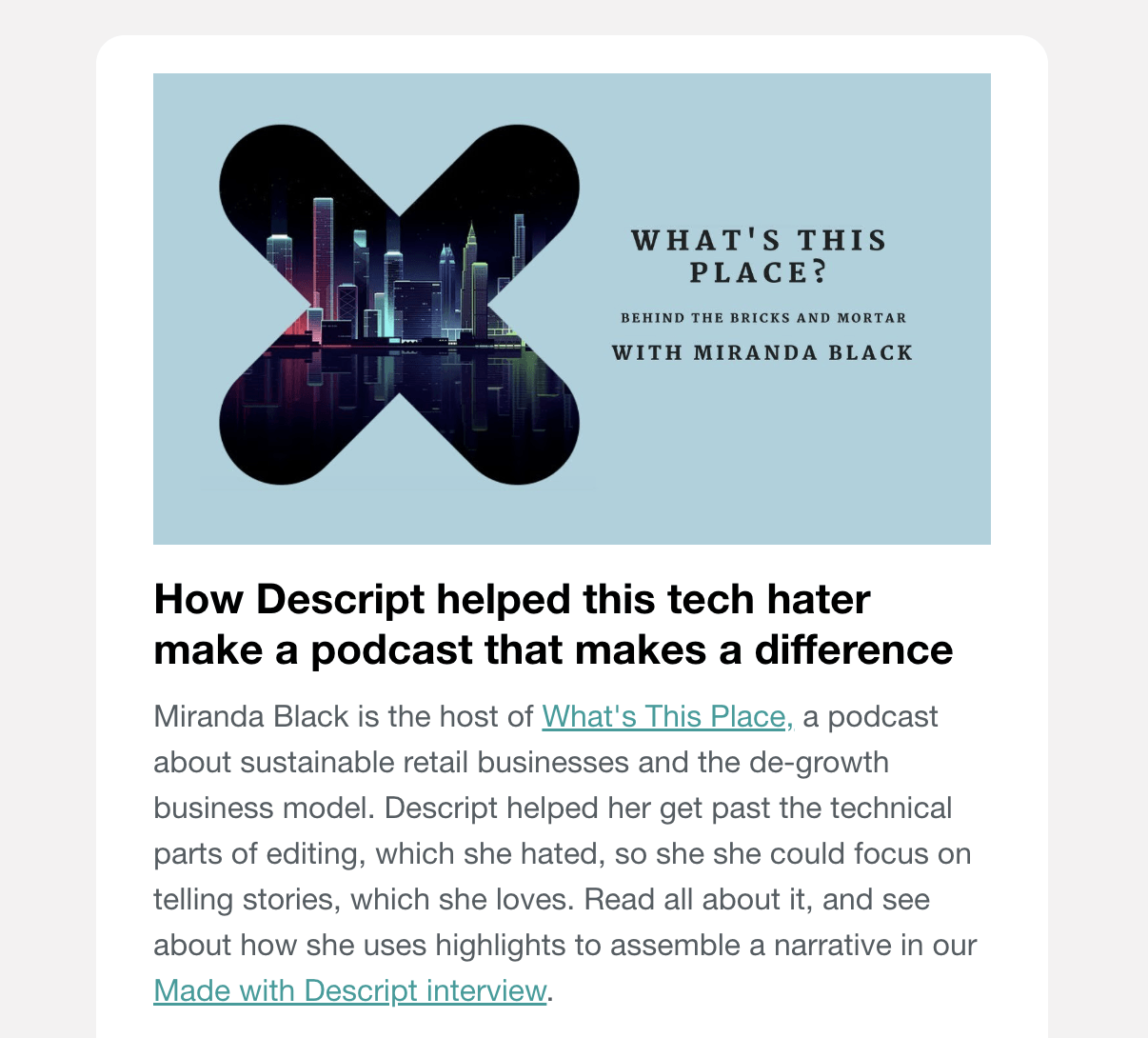The image size is (1148, 1038).
Task: Open the What's This Place link
Action: pos(666,717)
